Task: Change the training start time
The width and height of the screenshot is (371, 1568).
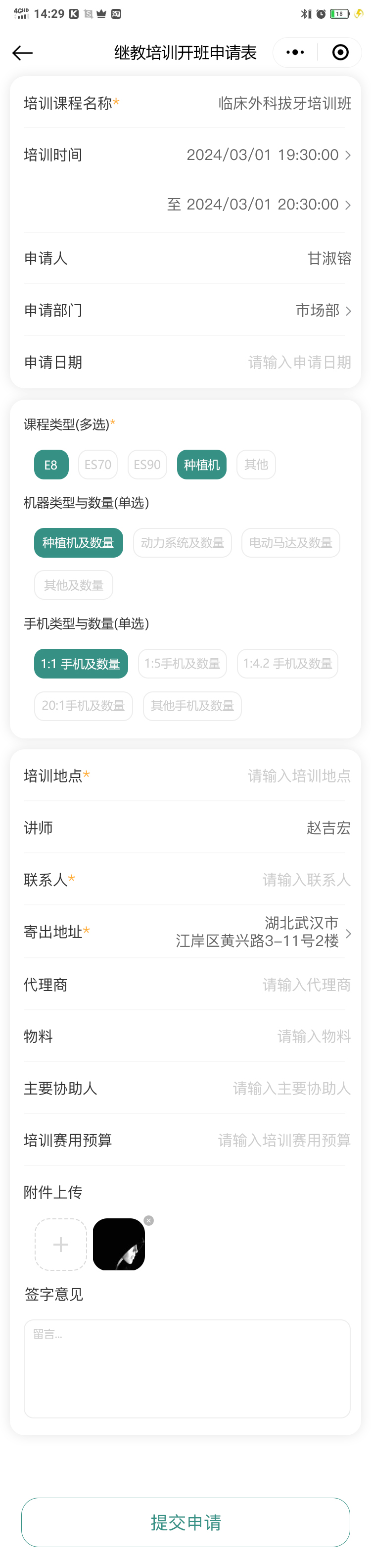Action: pyautogui.click(x=268, y=155)
